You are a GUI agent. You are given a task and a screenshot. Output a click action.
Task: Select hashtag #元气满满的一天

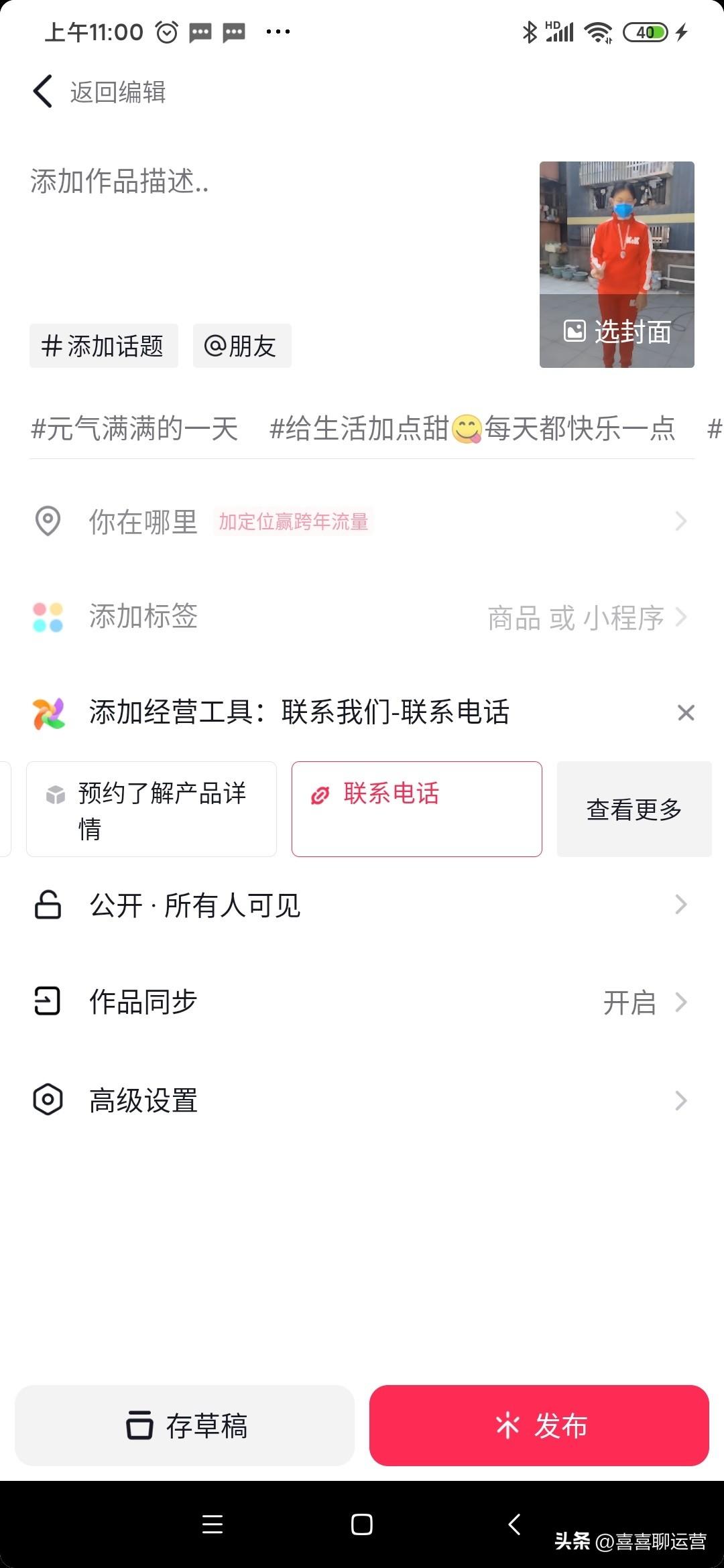coord(135,429)
